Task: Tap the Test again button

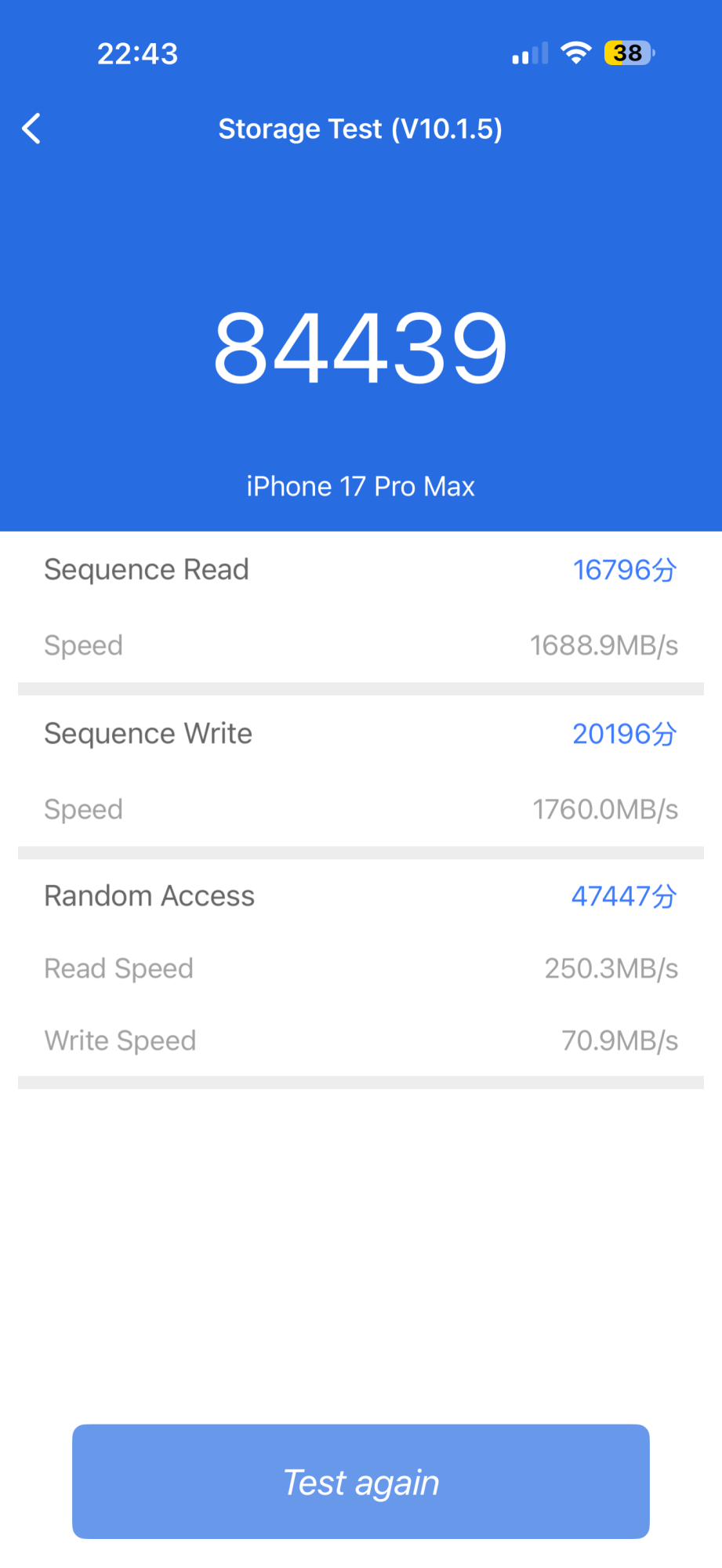Action: pyautogui.click(x=361, y=1481)
